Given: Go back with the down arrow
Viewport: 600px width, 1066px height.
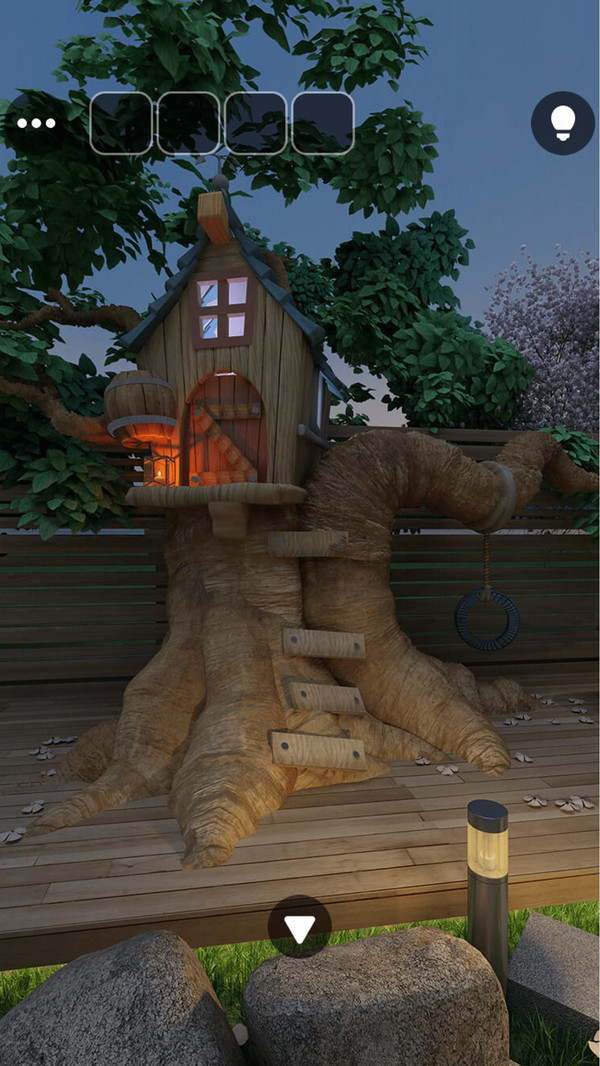Looking at the screenshot, I should point(299,929).
